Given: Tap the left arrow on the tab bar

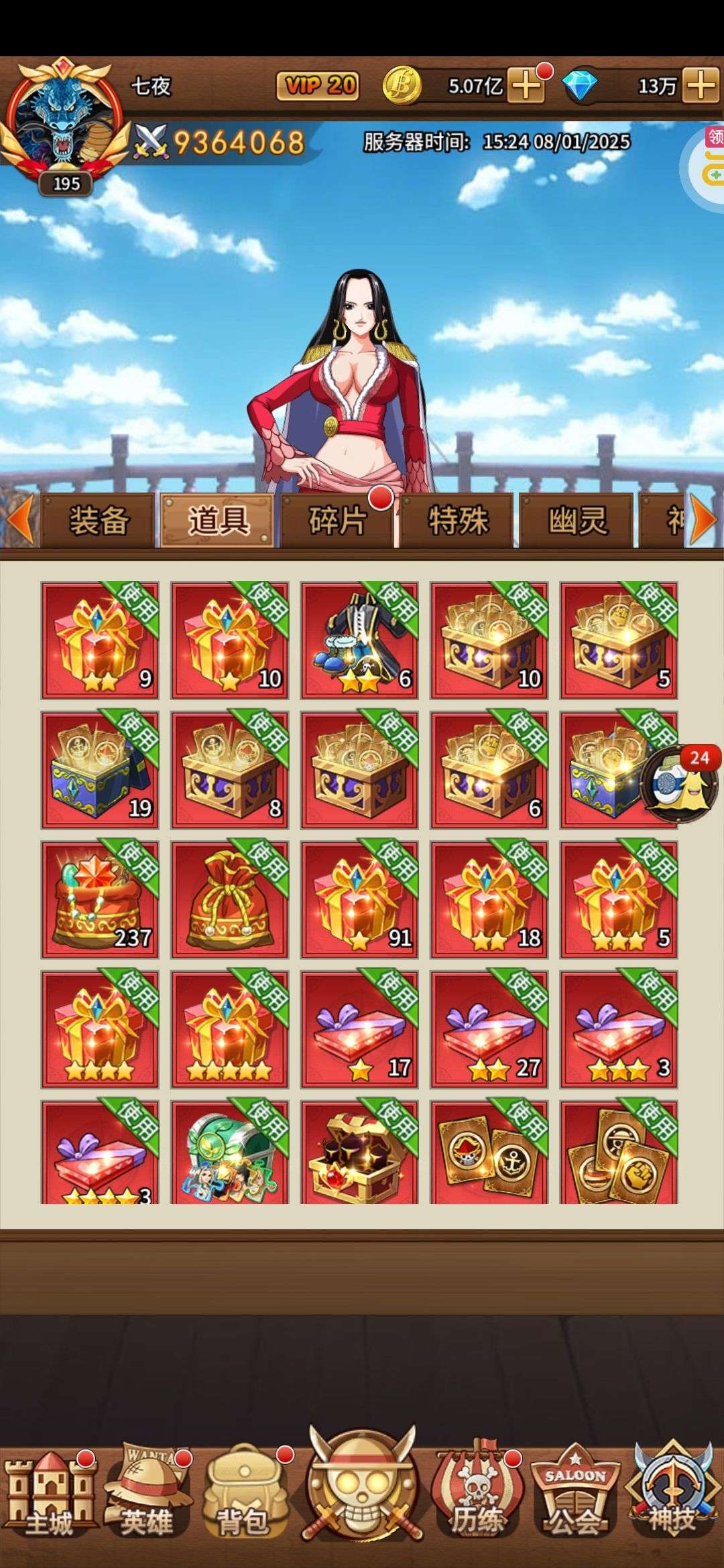Looking at the screenshot, I should pos(19,519).
